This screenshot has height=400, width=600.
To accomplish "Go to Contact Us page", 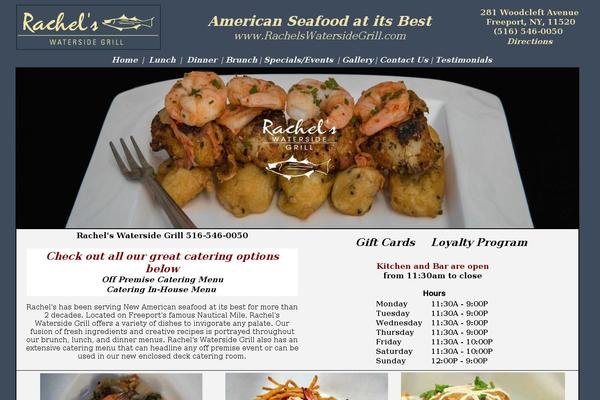I will [x=404, y=60].
